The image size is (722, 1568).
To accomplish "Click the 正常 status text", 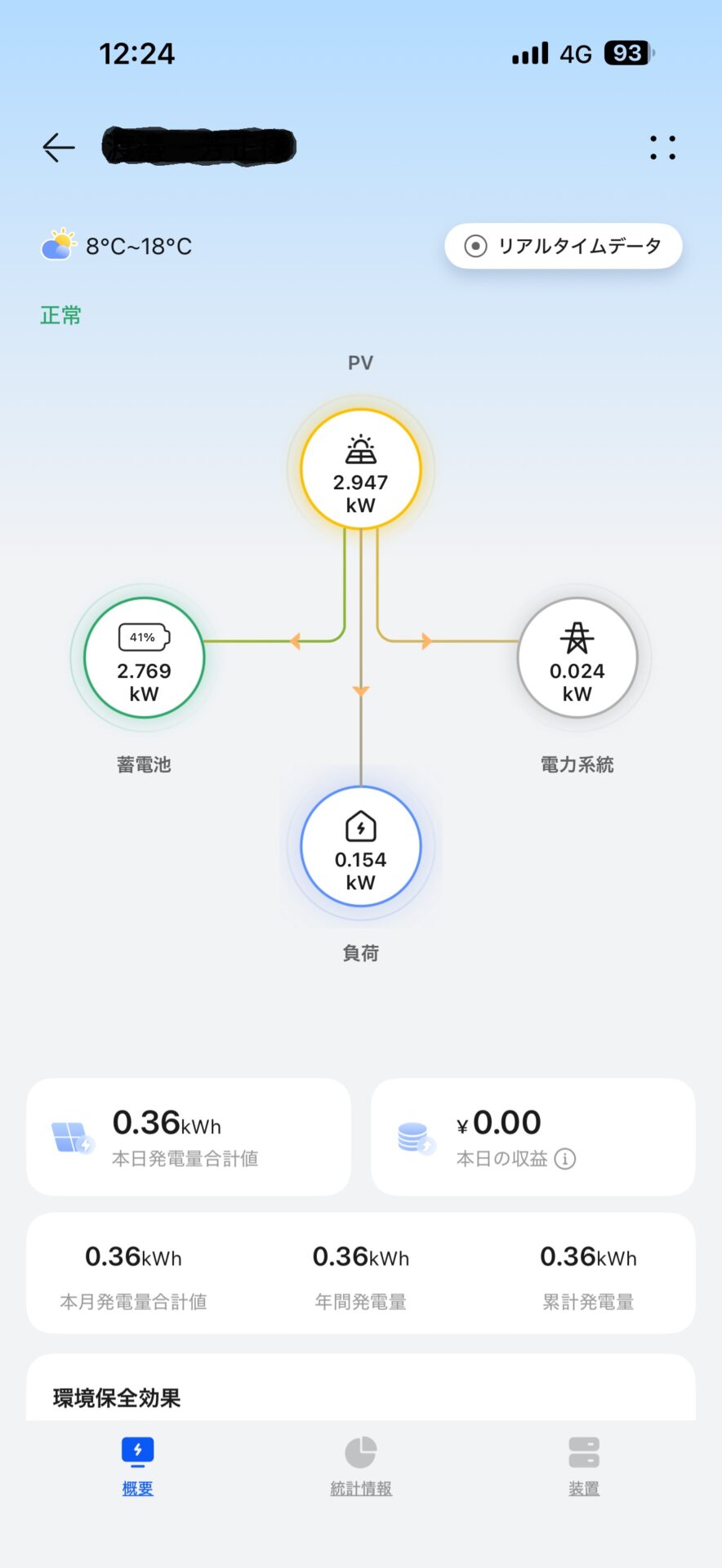I will pos(60,315).
